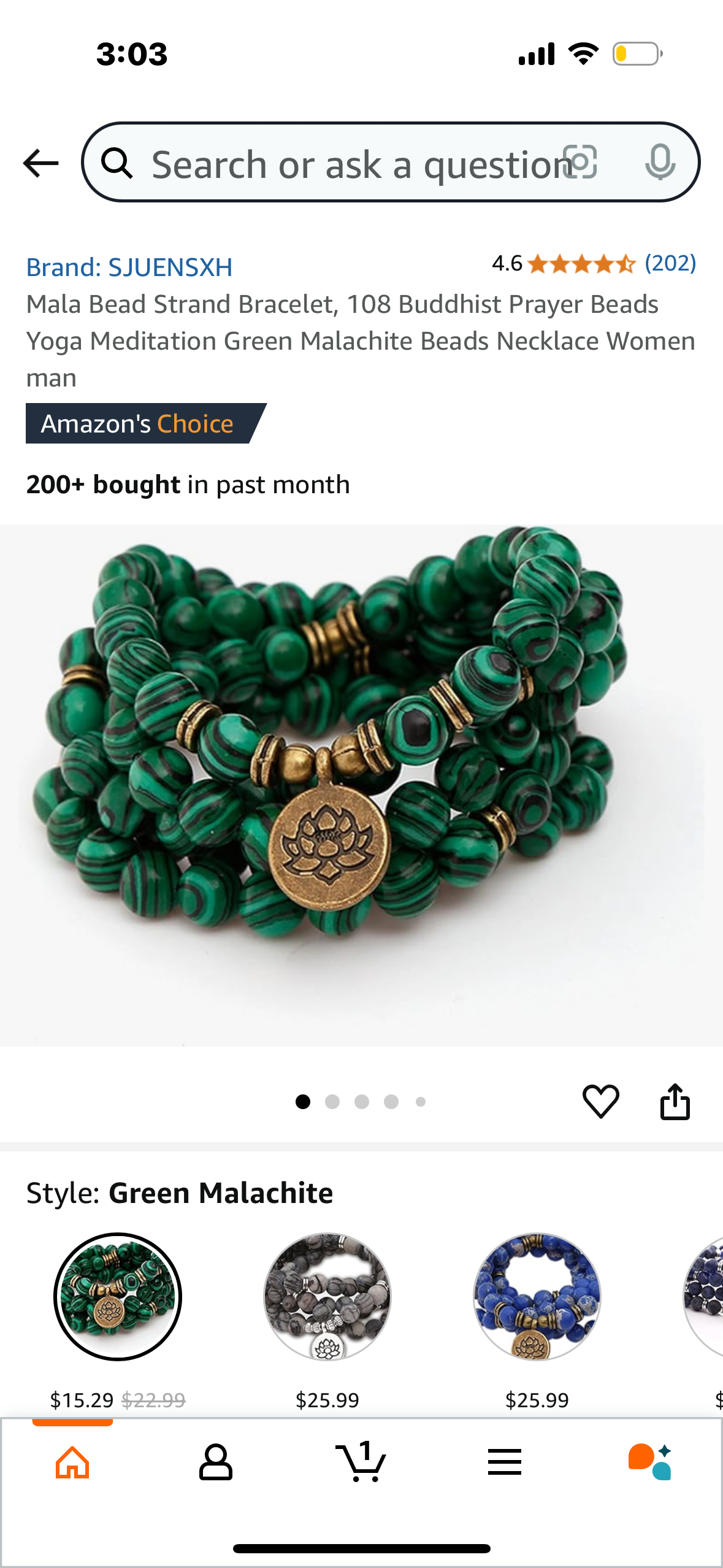Start voice search with the microphone
Image resolution: width=723 pixels, height=1568 pixels.
[x=660, y=162]
